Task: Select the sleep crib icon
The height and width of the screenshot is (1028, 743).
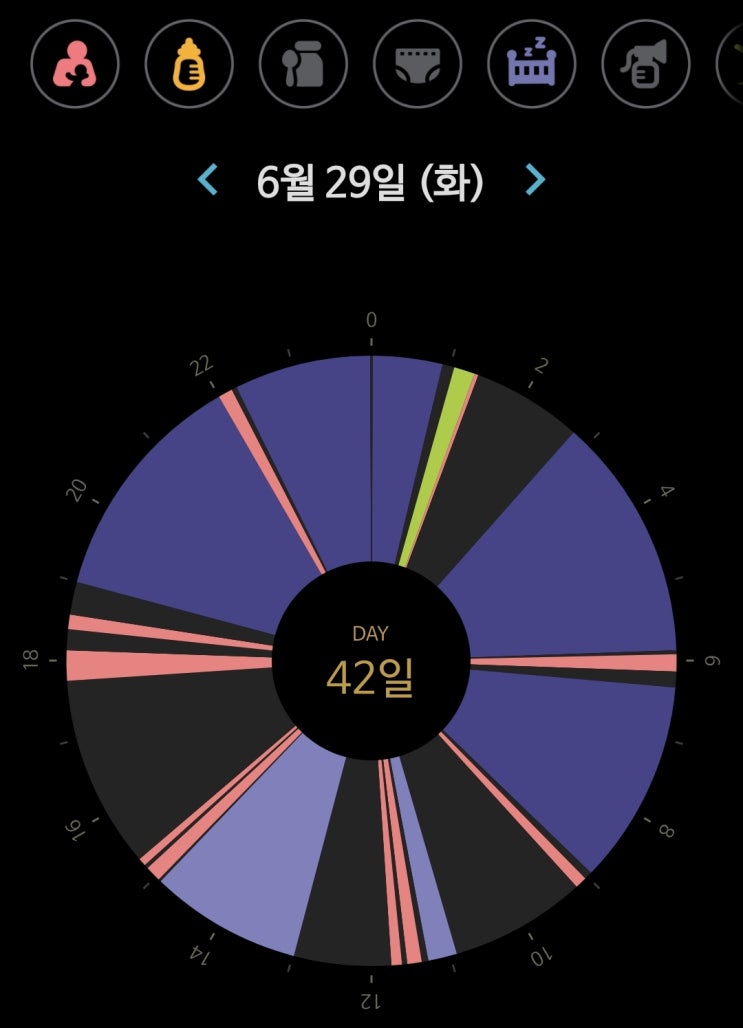Action: pos(531,64)
